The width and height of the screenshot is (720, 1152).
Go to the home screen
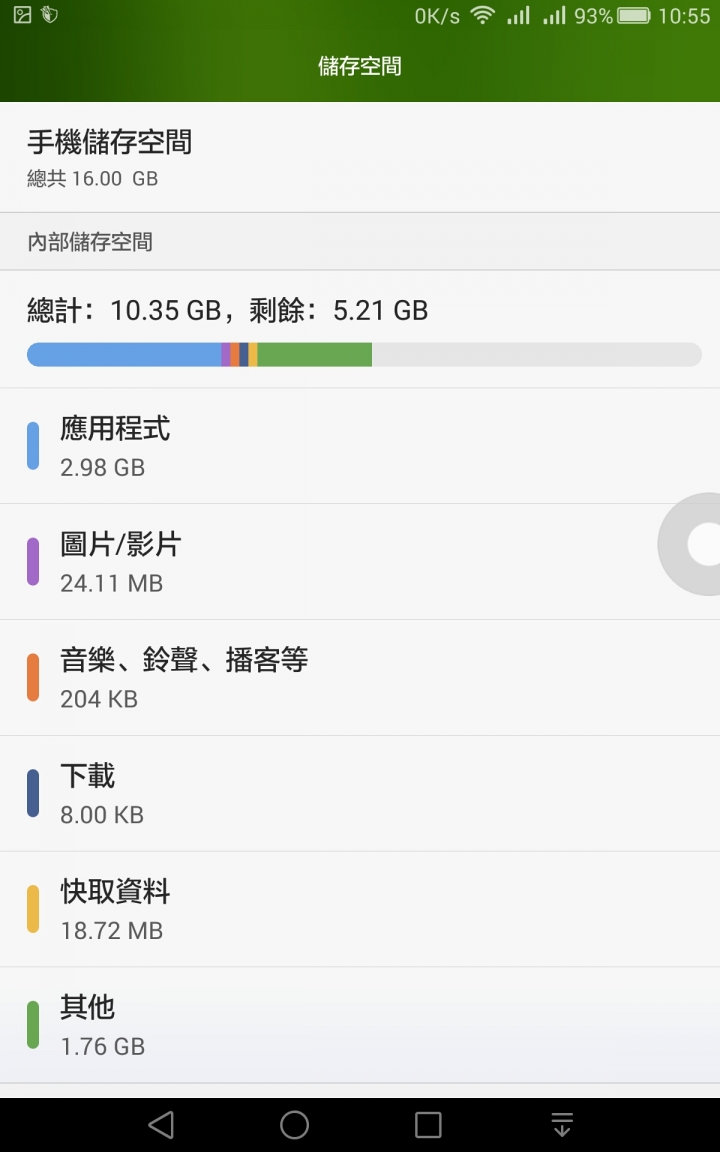pos(295,1124)
